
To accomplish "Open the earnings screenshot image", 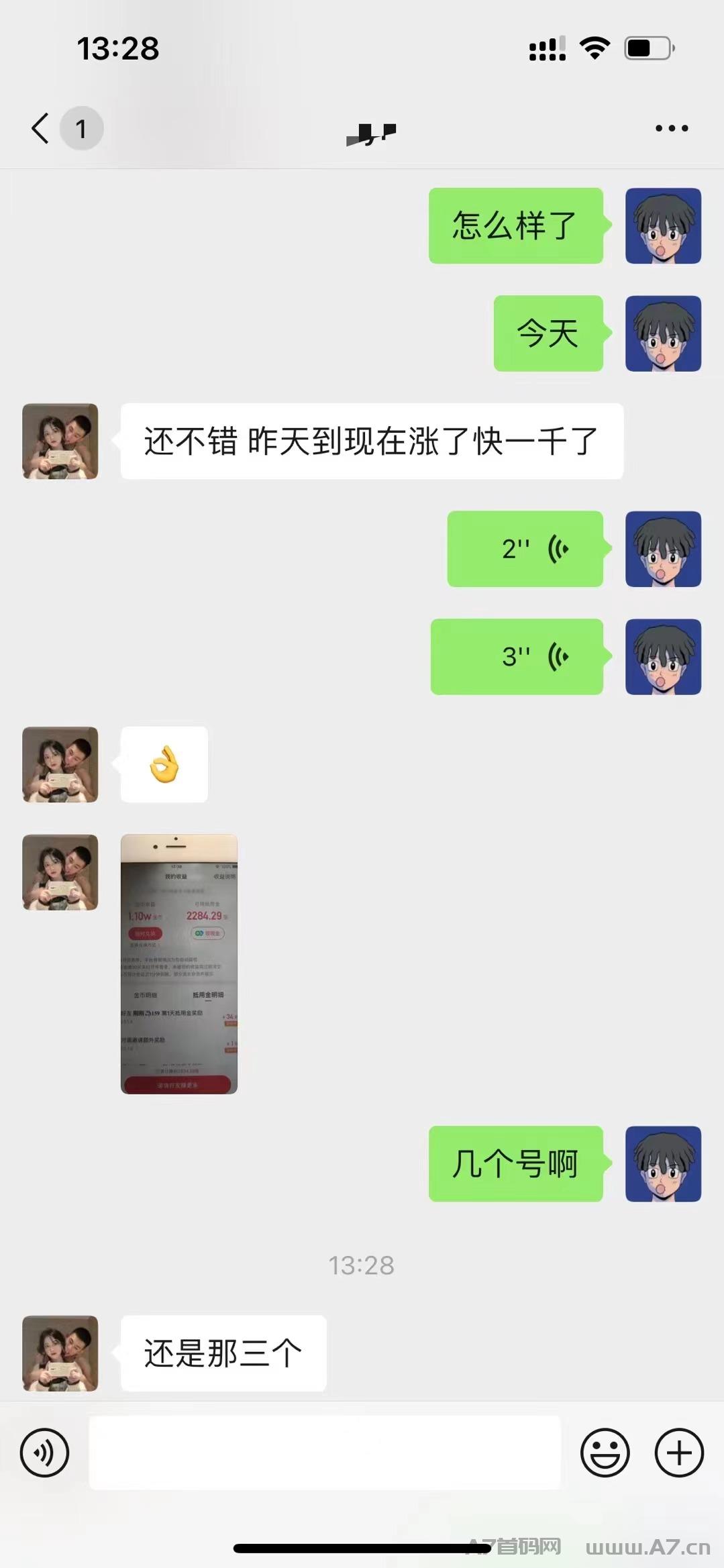I will pos(178,964).
